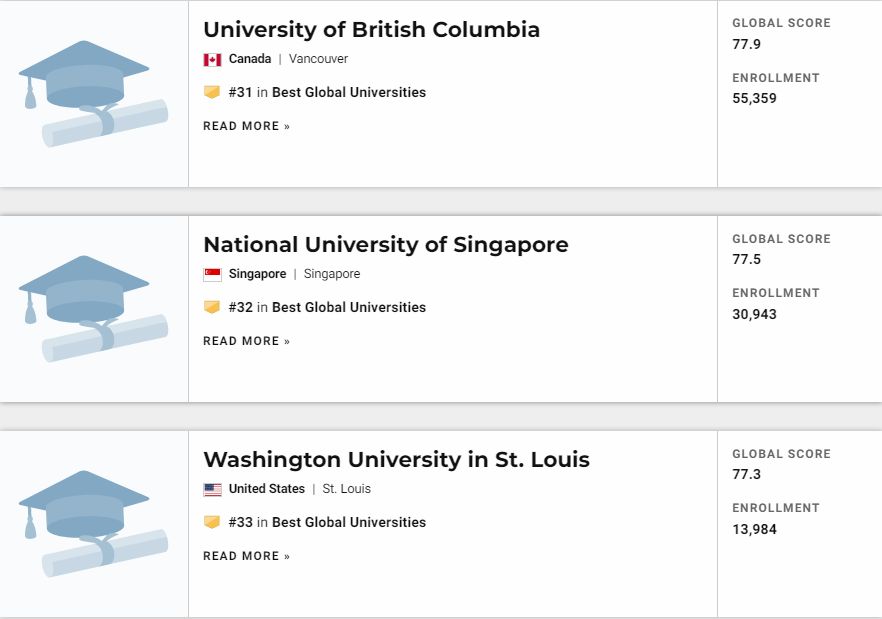Tap Read More under National University of Singapore
This screenshot has width=882, height=619.
tap(246, 341)
